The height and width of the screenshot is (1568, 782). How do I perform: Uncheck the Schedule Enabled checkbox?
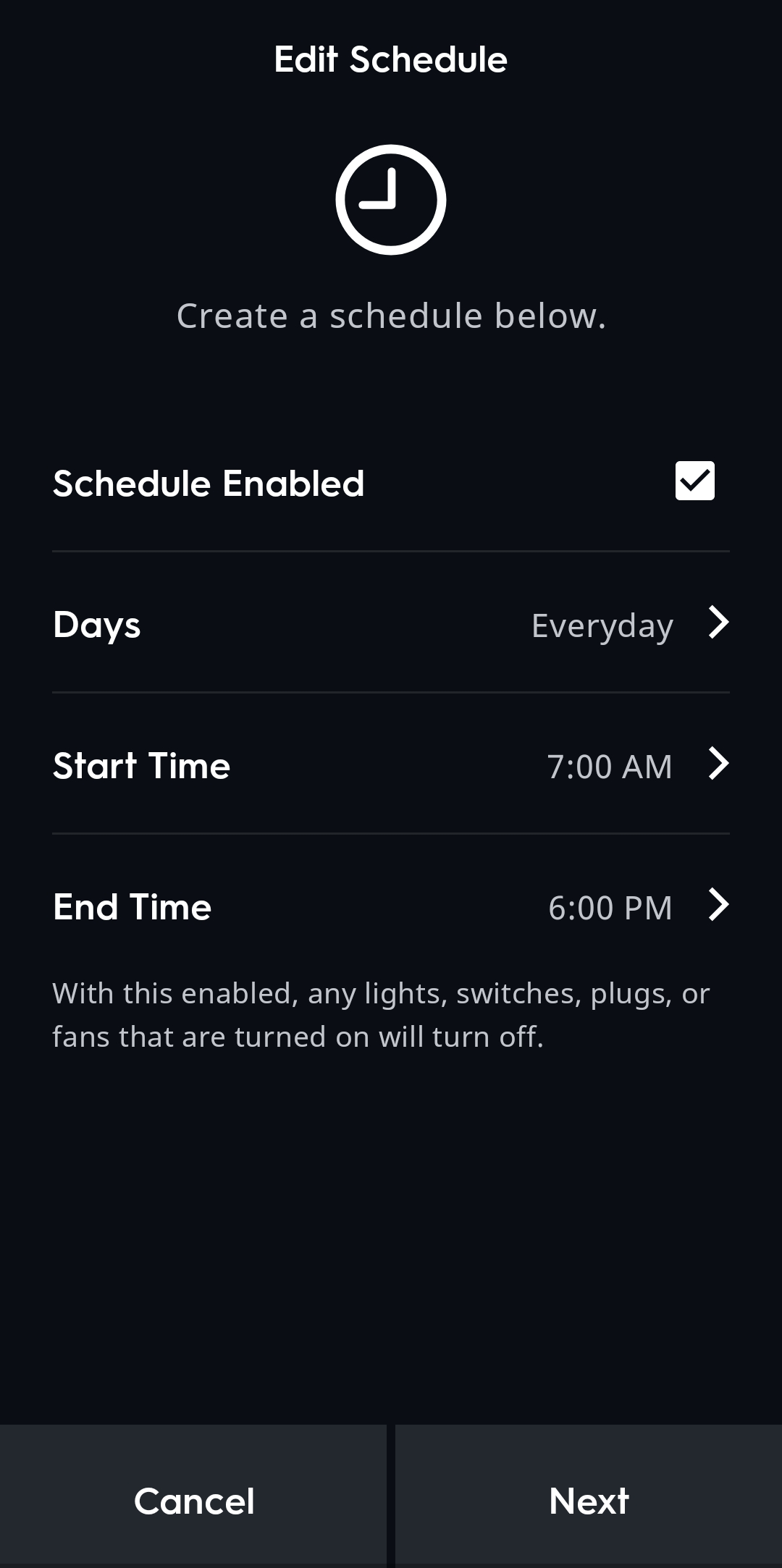click(x=694, y=481)
